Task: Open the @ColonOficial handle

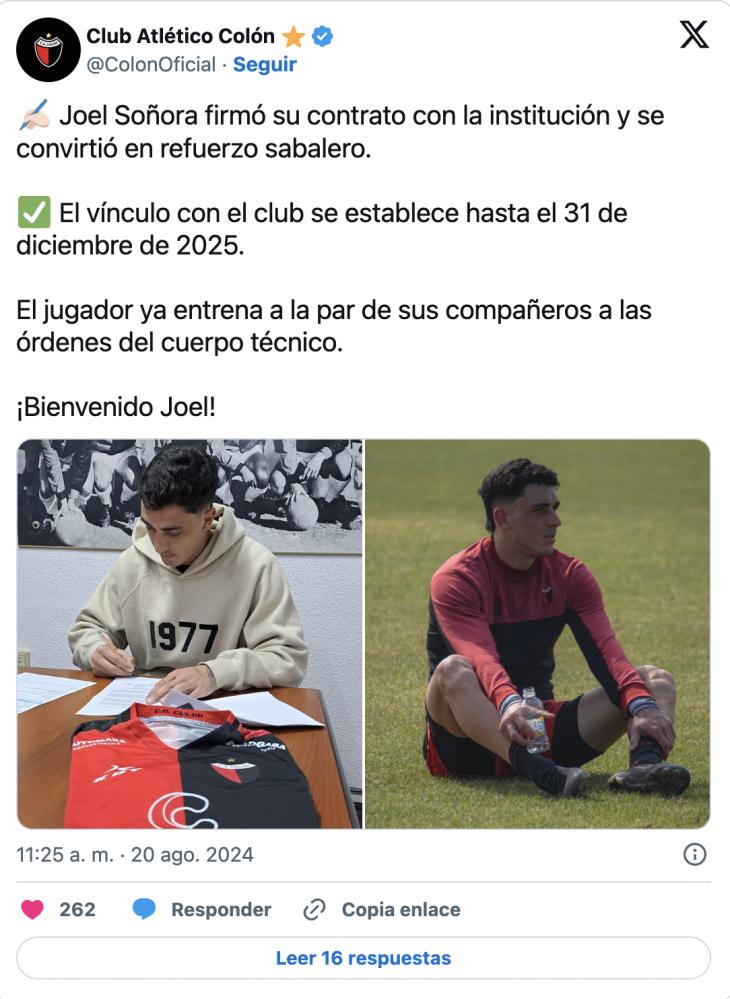Action: (x=150, y=64)
